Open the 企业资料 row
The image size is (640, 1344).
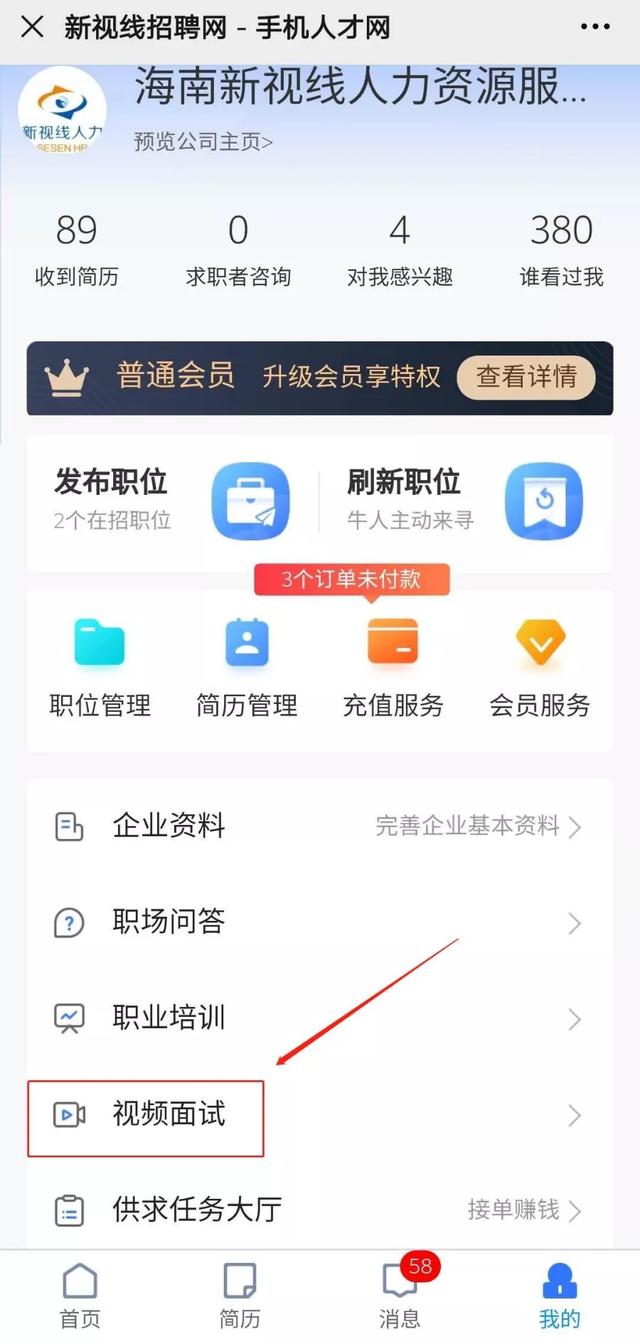pos(320,827)
